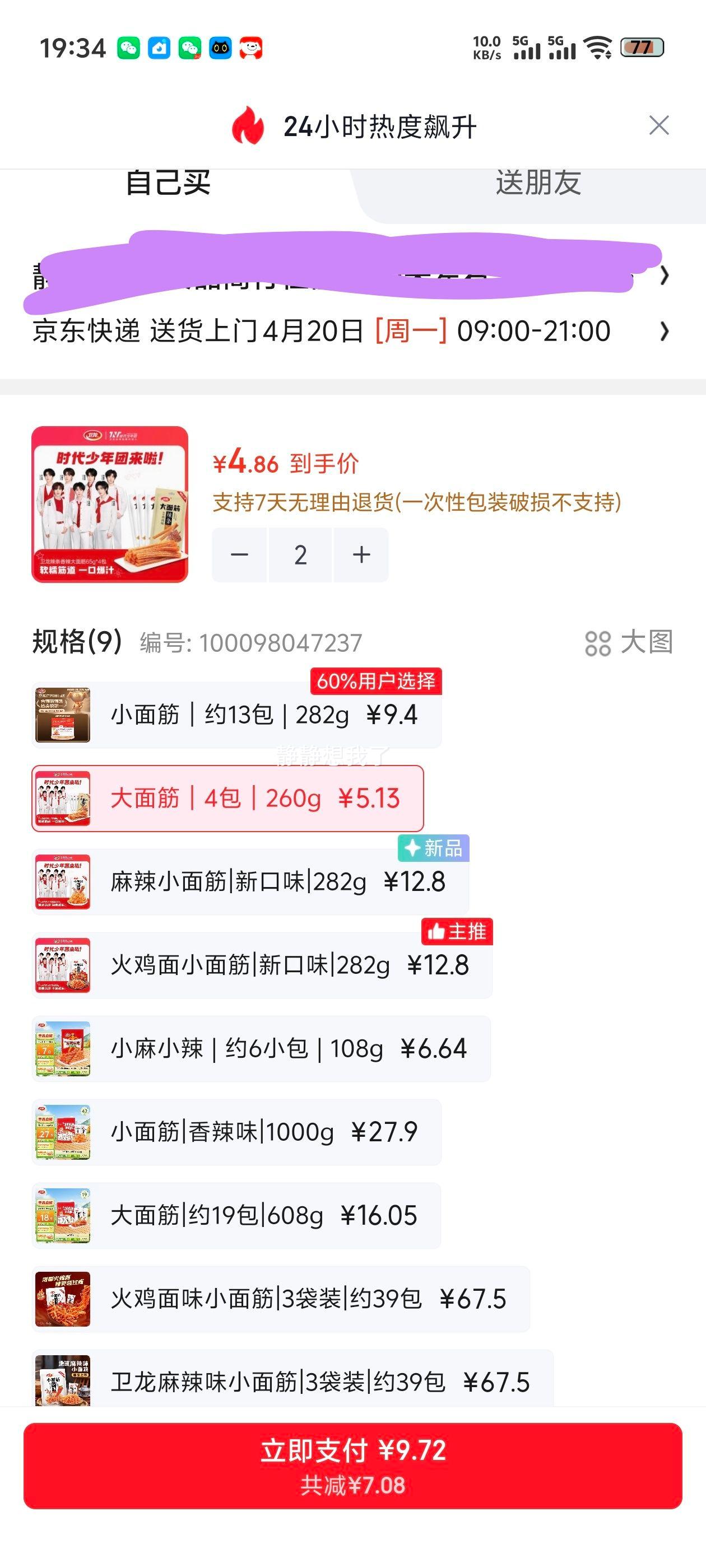Click the JD dog icon in the status bar
This screenshot has width=706, height=1568.
(x=253, y=48)
